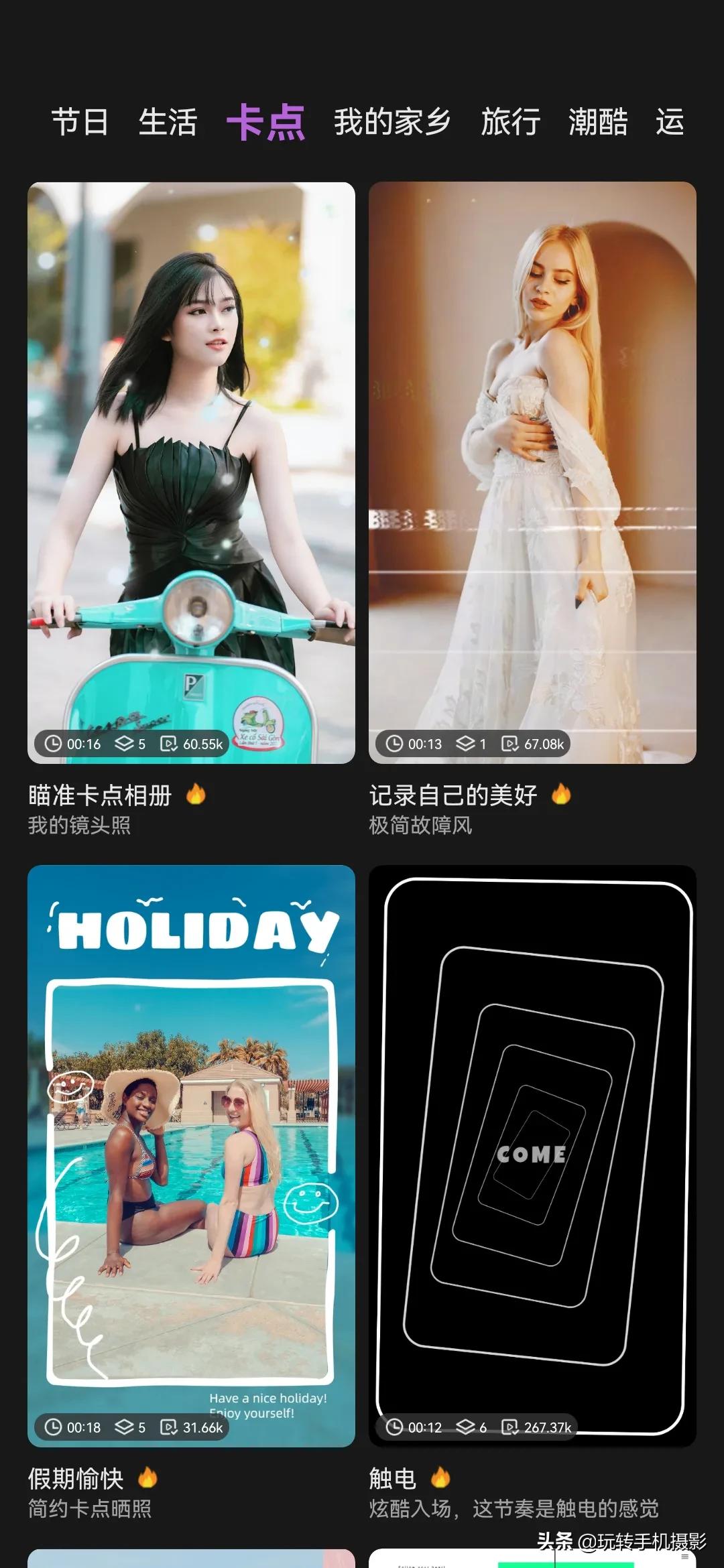Open the 瞄准卡点相册 template thumbnail
Viewport: 724px width, 1568px height.
pyautogui.click(x=191, y=469)
